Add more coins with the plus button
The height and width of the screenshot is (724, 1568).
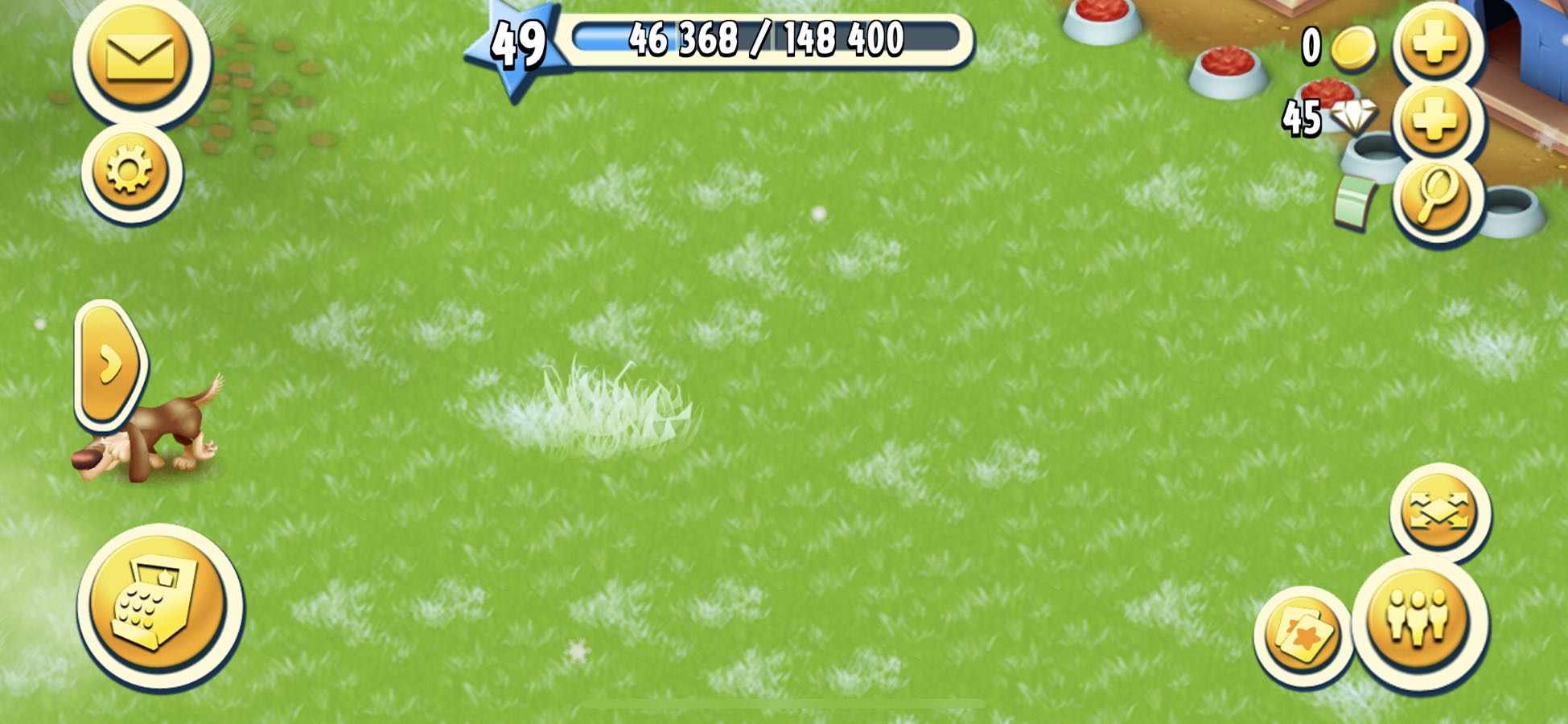1436,43
